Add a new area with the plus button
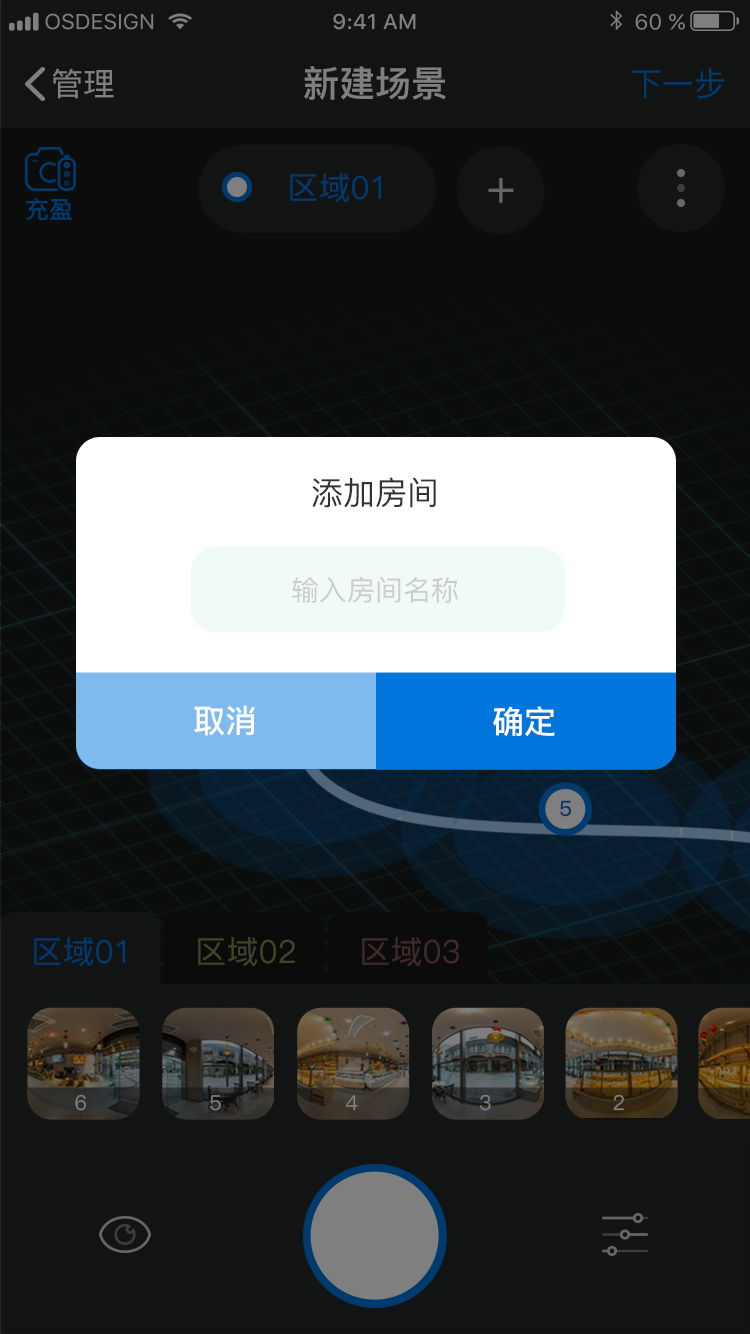The image size is (750, 1334). [500, 190]
